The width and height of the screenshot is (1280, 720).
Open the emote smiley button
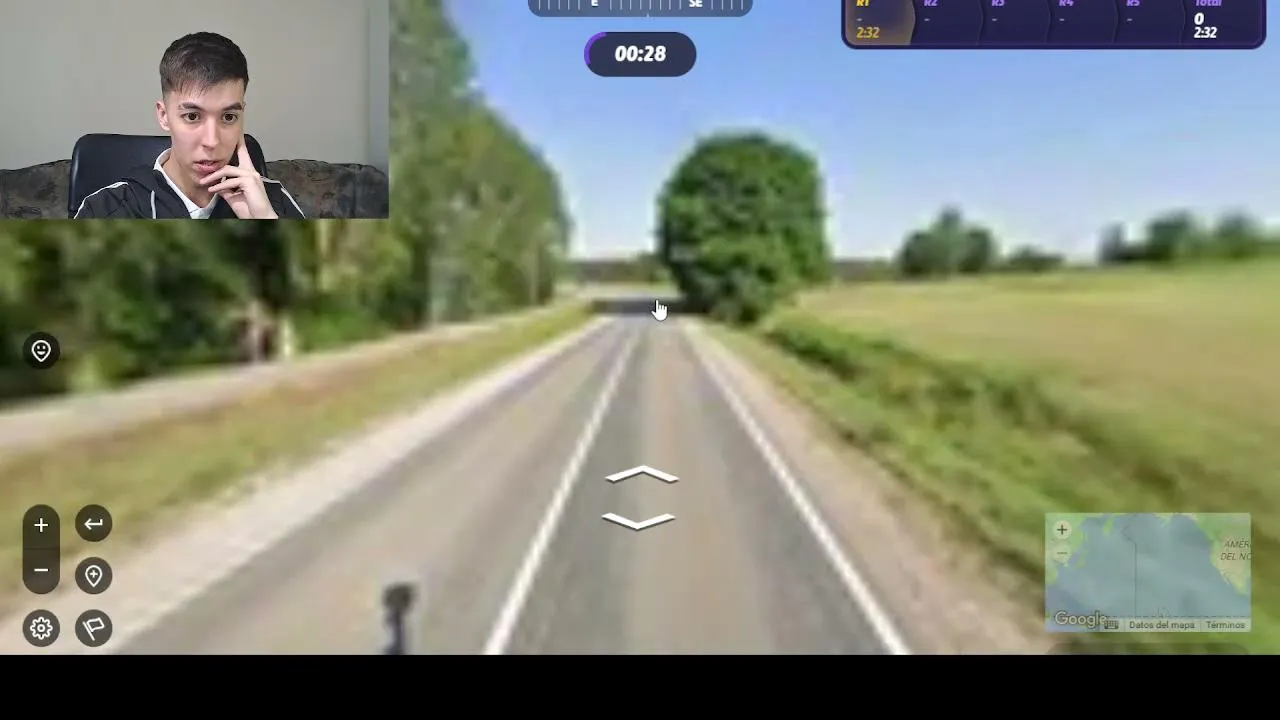tap(41, 351)
